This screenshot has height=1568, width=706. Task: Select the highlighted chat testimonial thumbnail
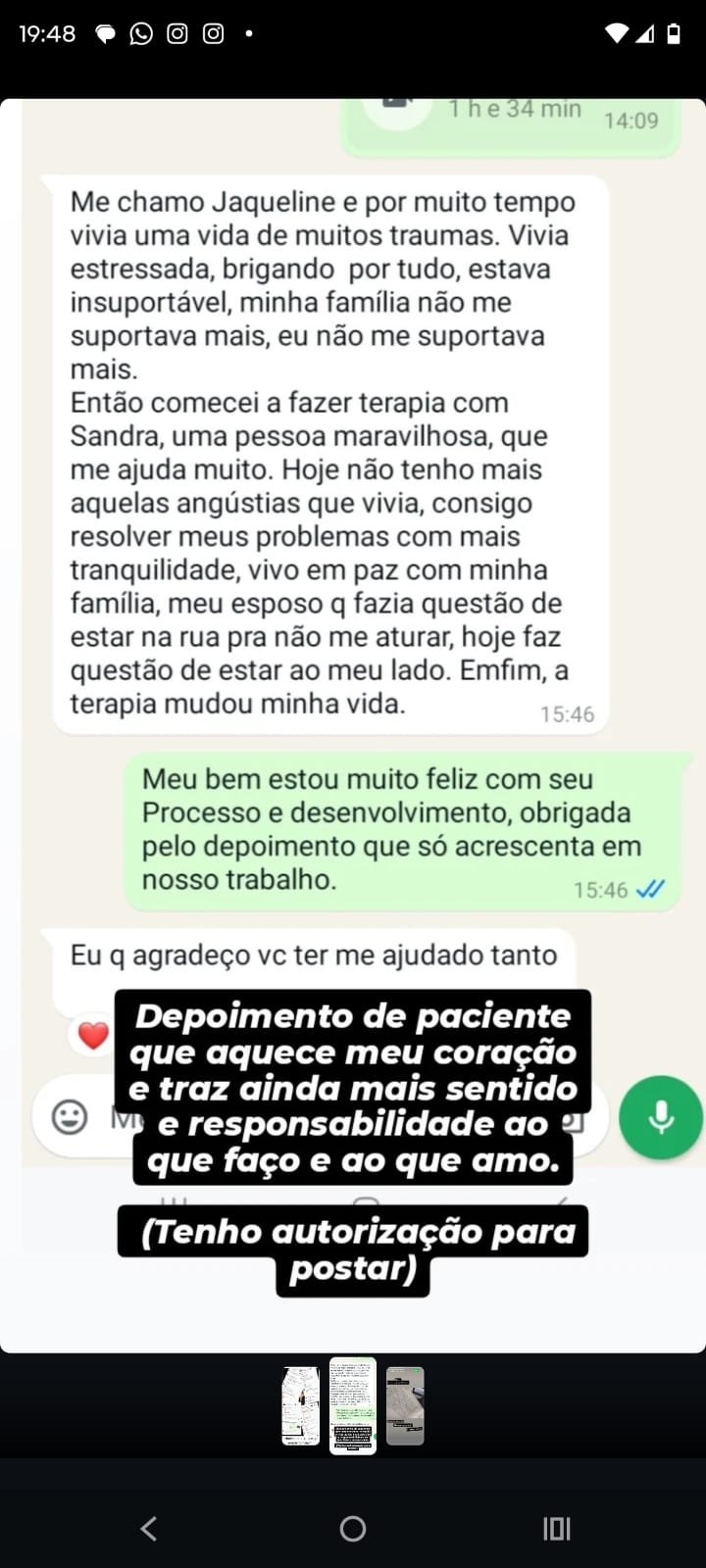[x=353, y=1406]
